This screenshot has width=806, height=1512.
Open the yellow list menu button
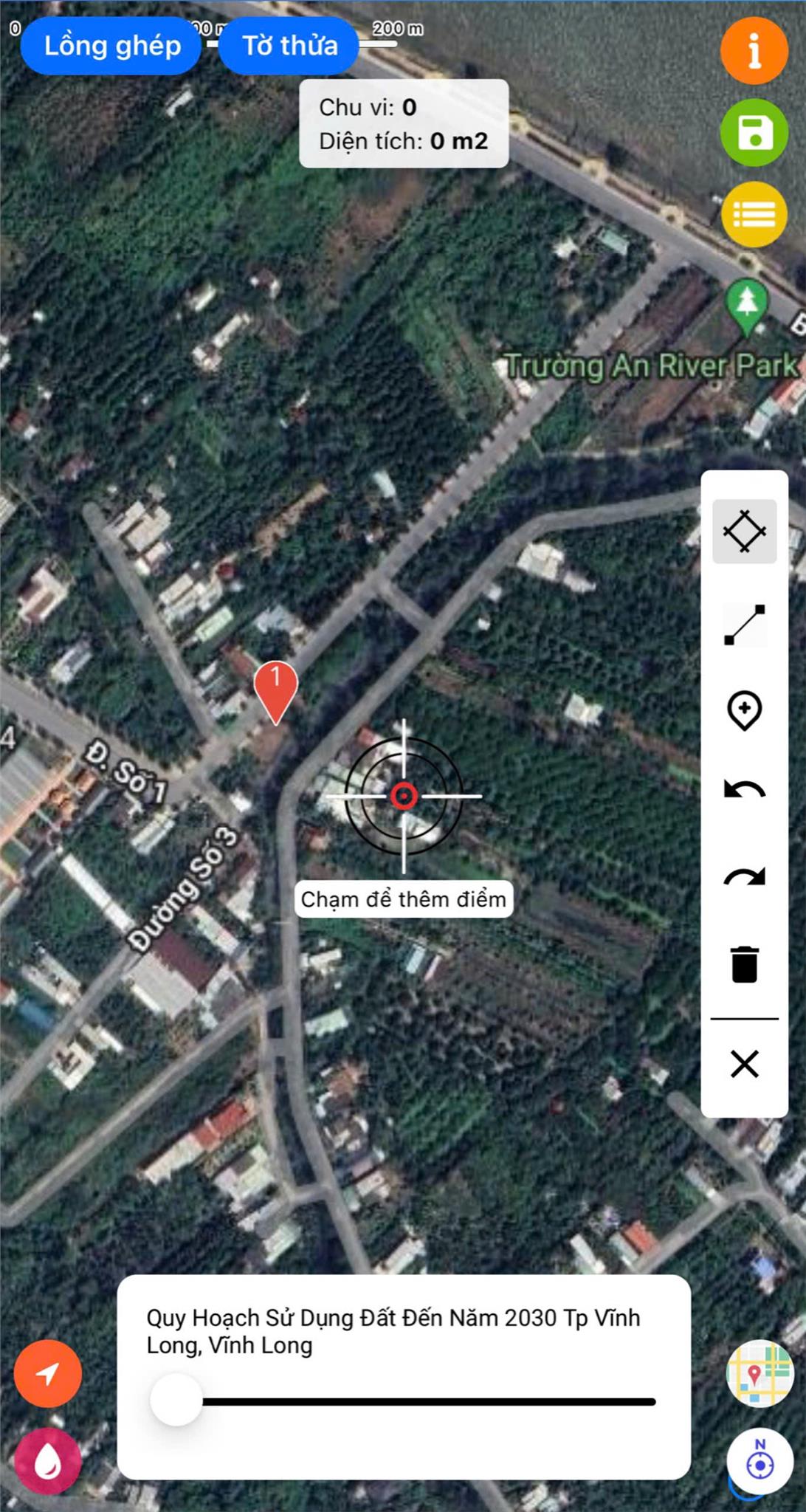(x=754, y=215)
